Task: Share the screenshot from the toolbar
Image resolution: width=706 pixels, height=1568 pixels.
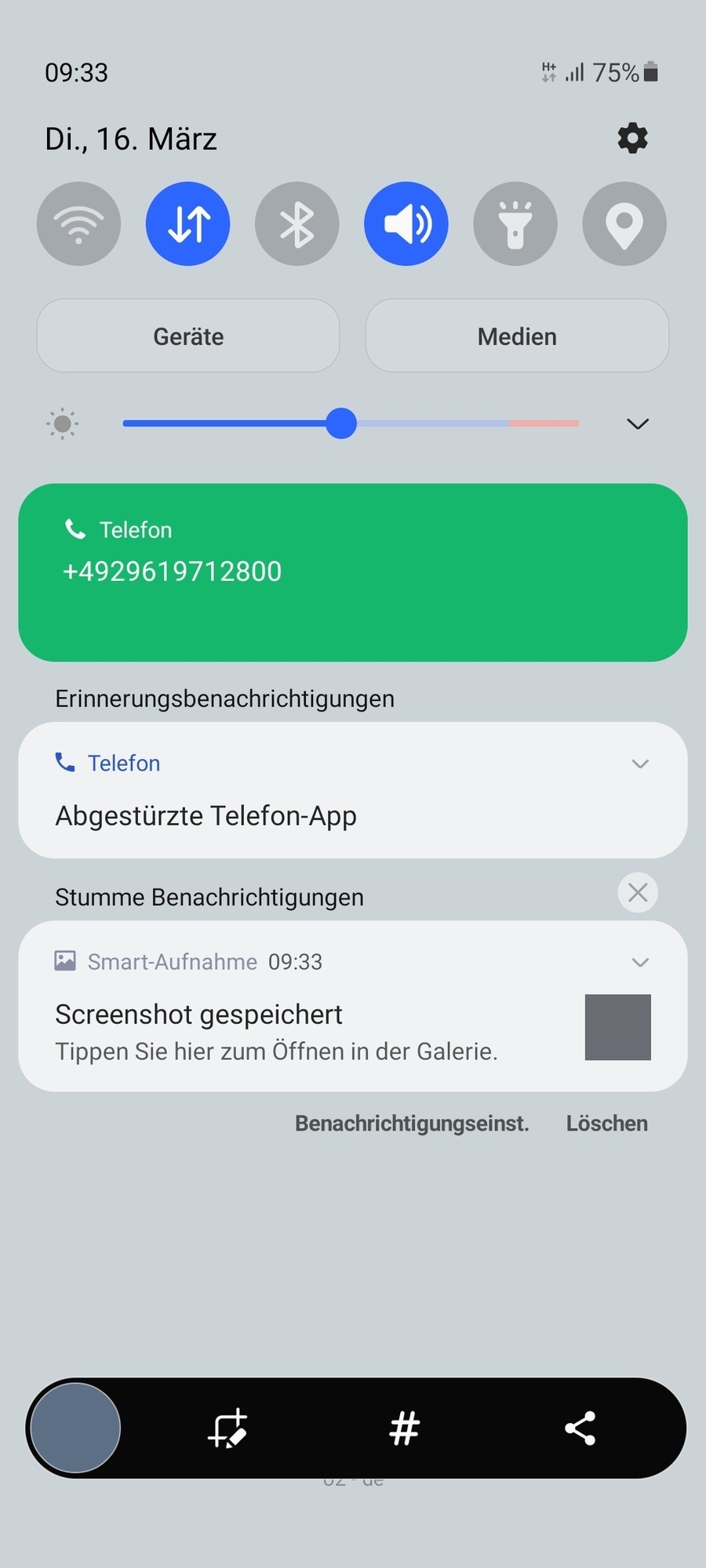Action: pyautogui.click(x=580, y=1428)
